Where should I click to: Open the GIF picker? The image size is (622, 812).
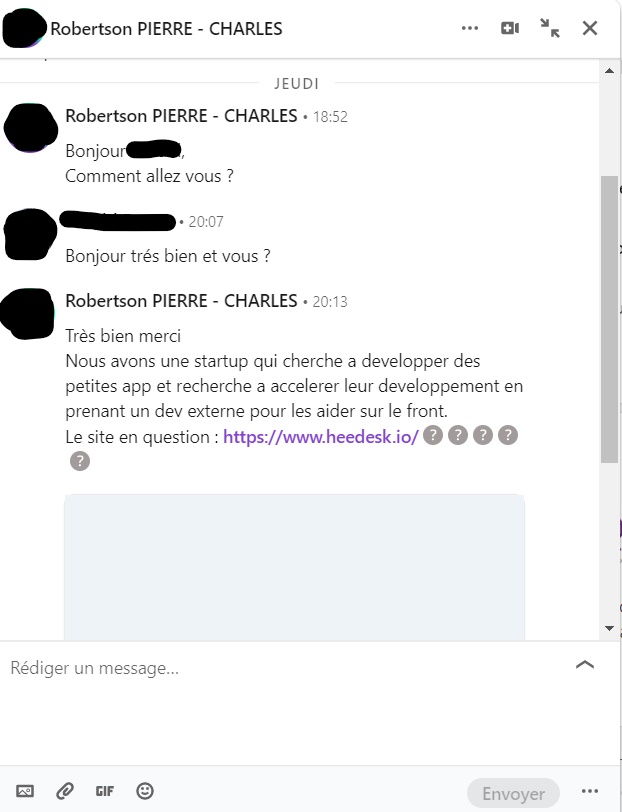click(x=105, y=791)
